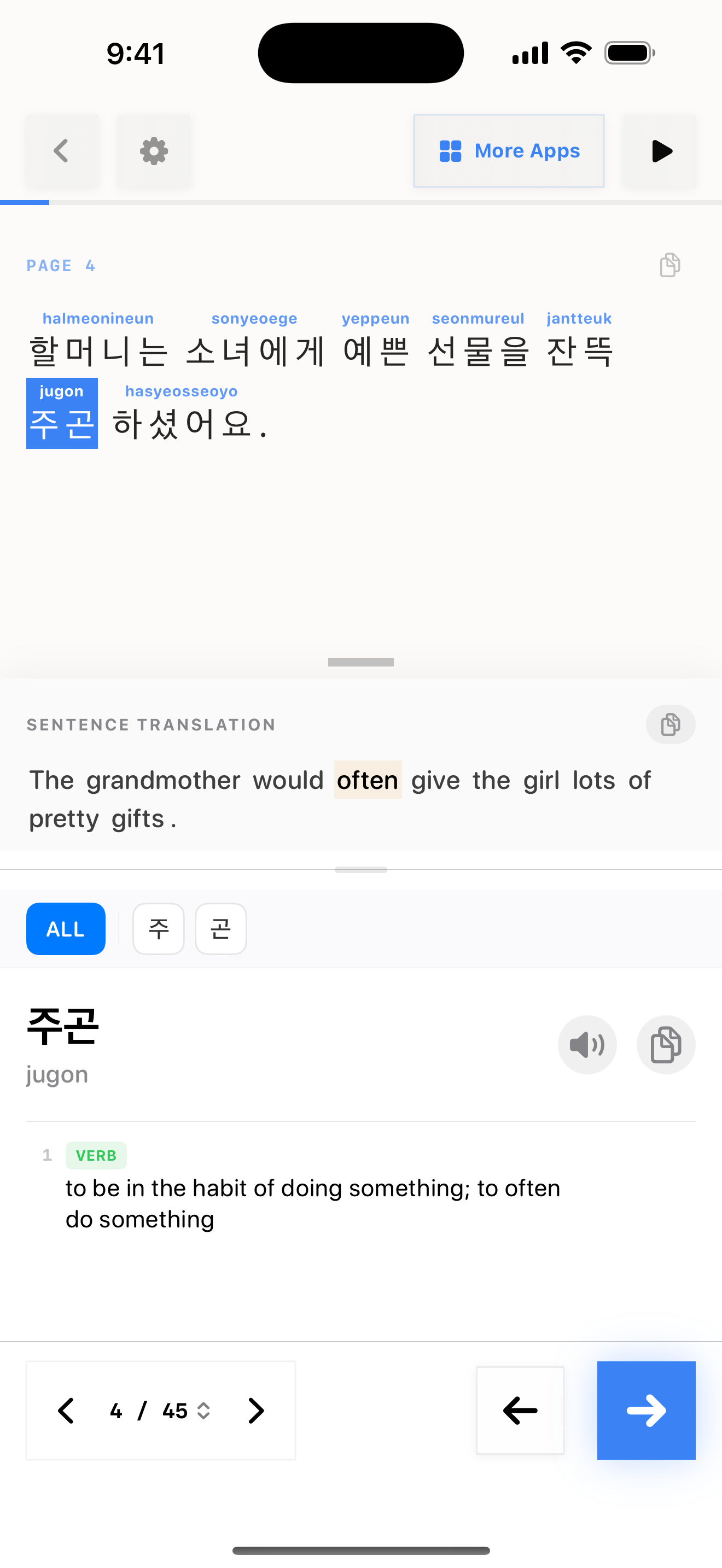Go to the previous page in pager
722x1568 pixels.
coord(66,1411)
